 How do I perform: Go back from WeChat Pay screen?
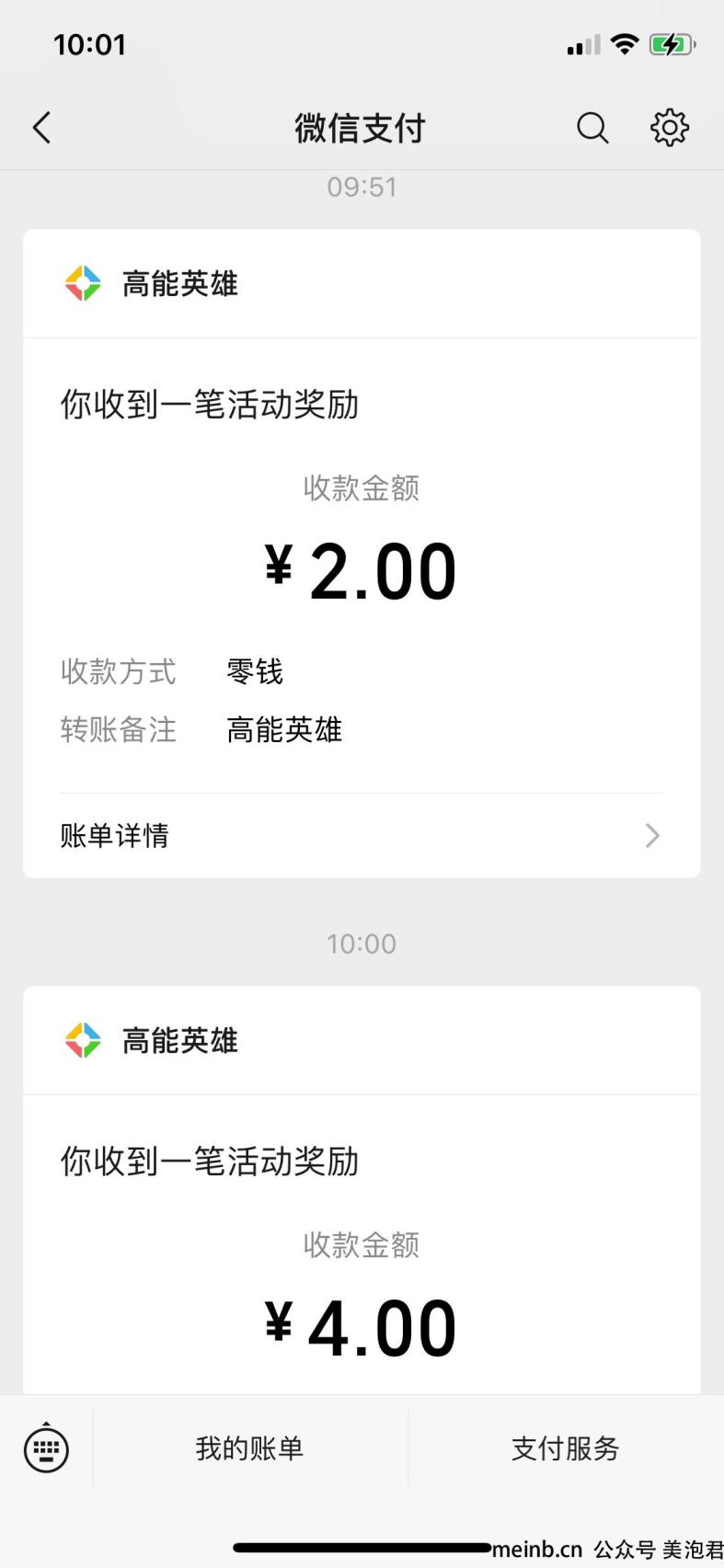click(x=42, y=128)
